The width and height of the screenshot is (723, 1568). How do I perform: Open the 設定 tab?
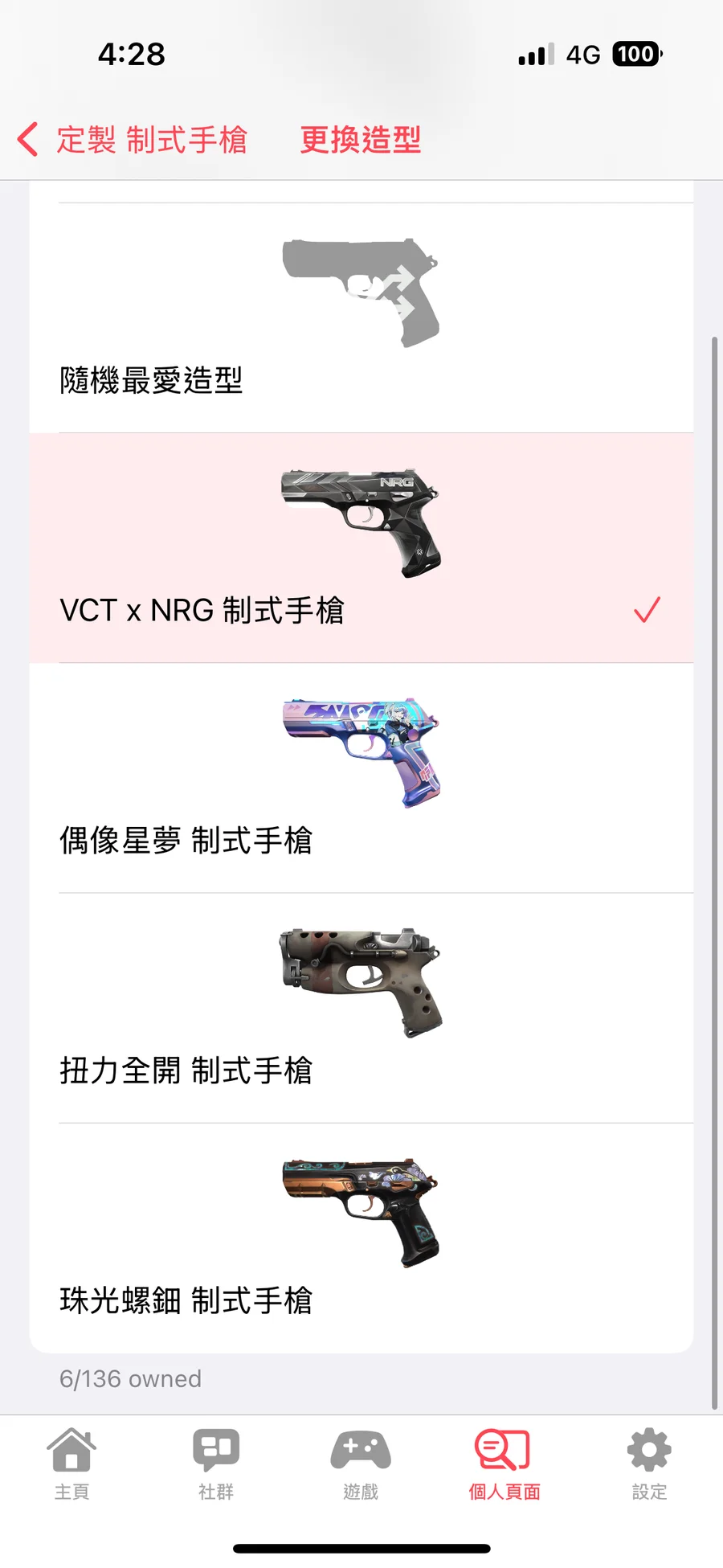click(649, 1464)
